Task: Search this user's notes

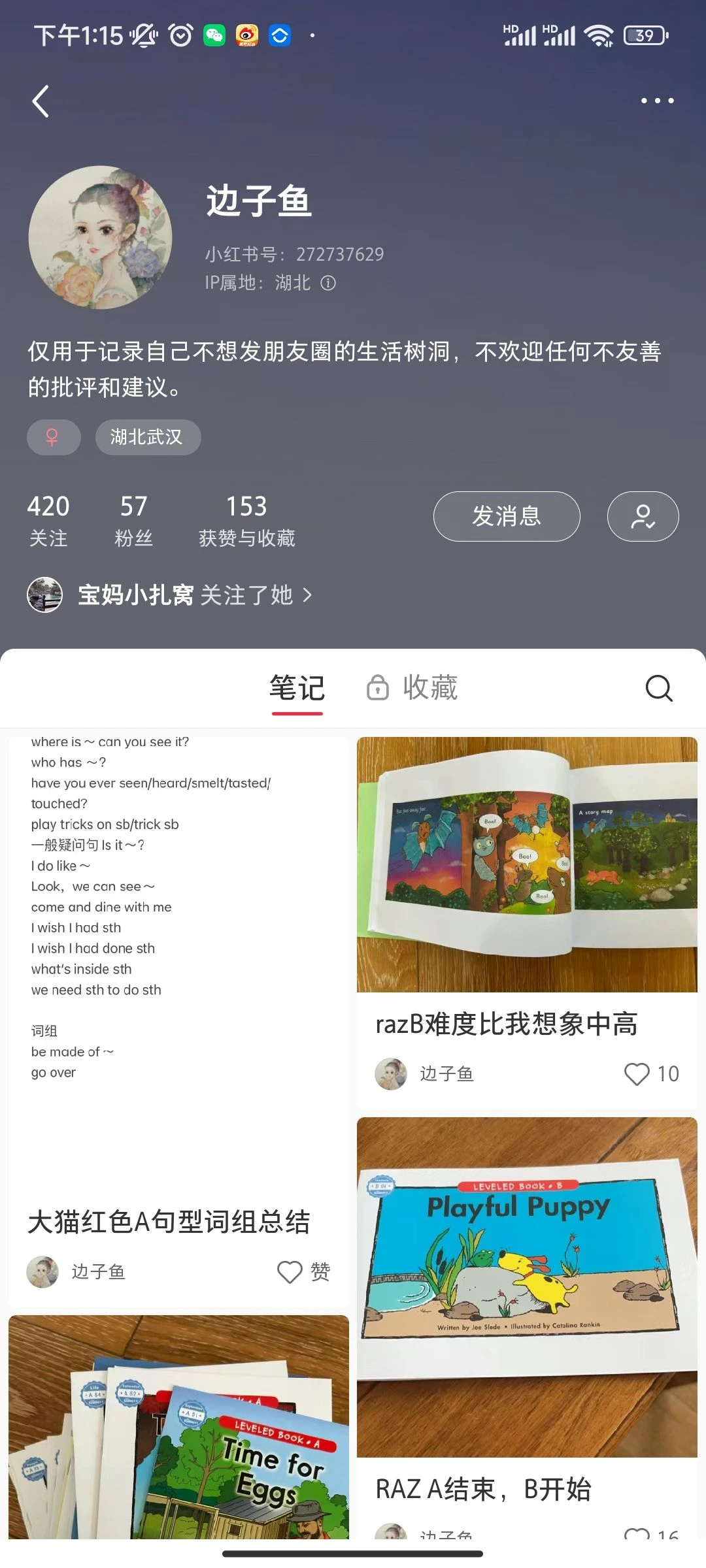Action: pos(658,688)
